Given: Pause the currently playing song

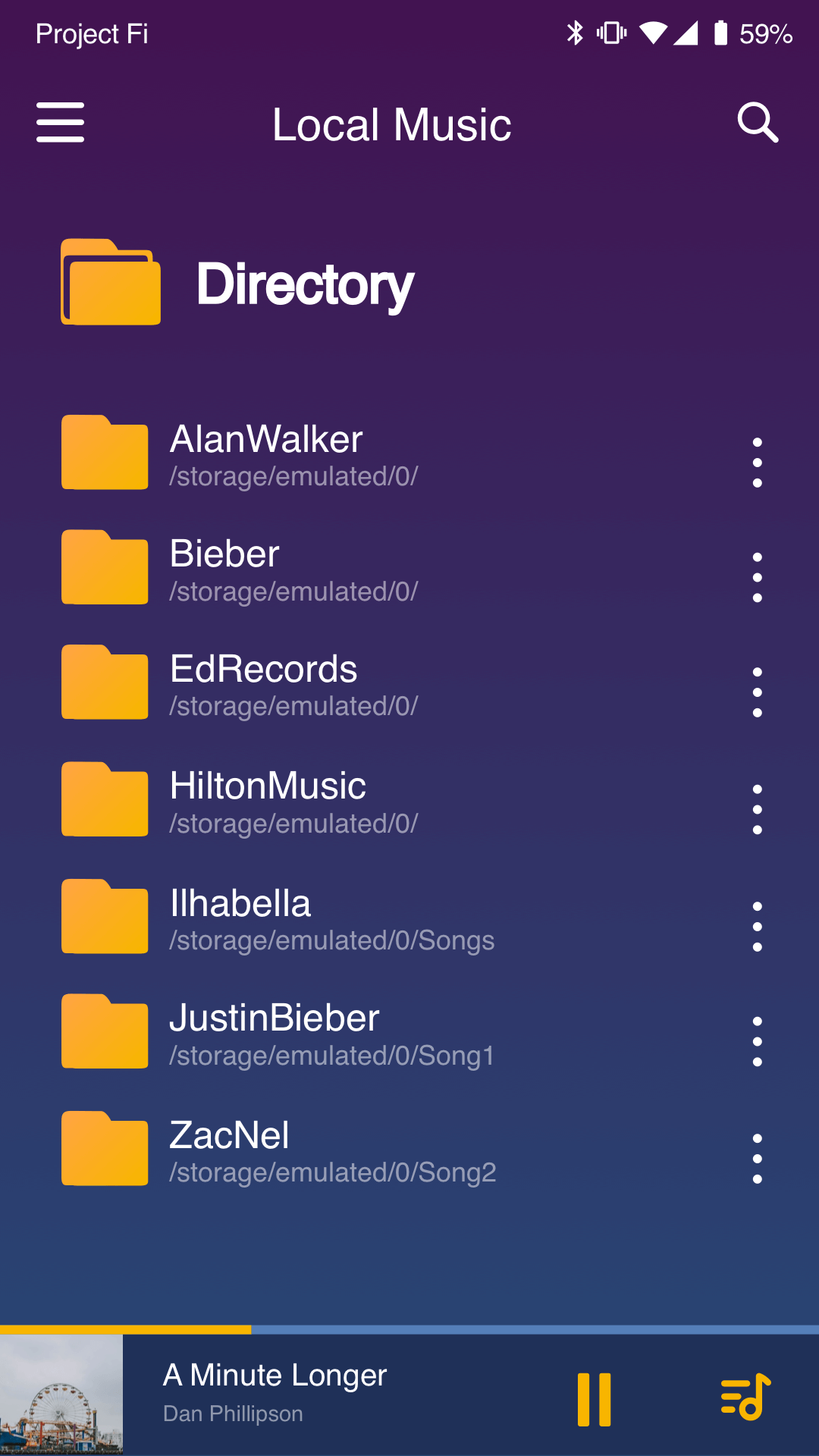Looking at the screenshot, I should [596, 1399].
